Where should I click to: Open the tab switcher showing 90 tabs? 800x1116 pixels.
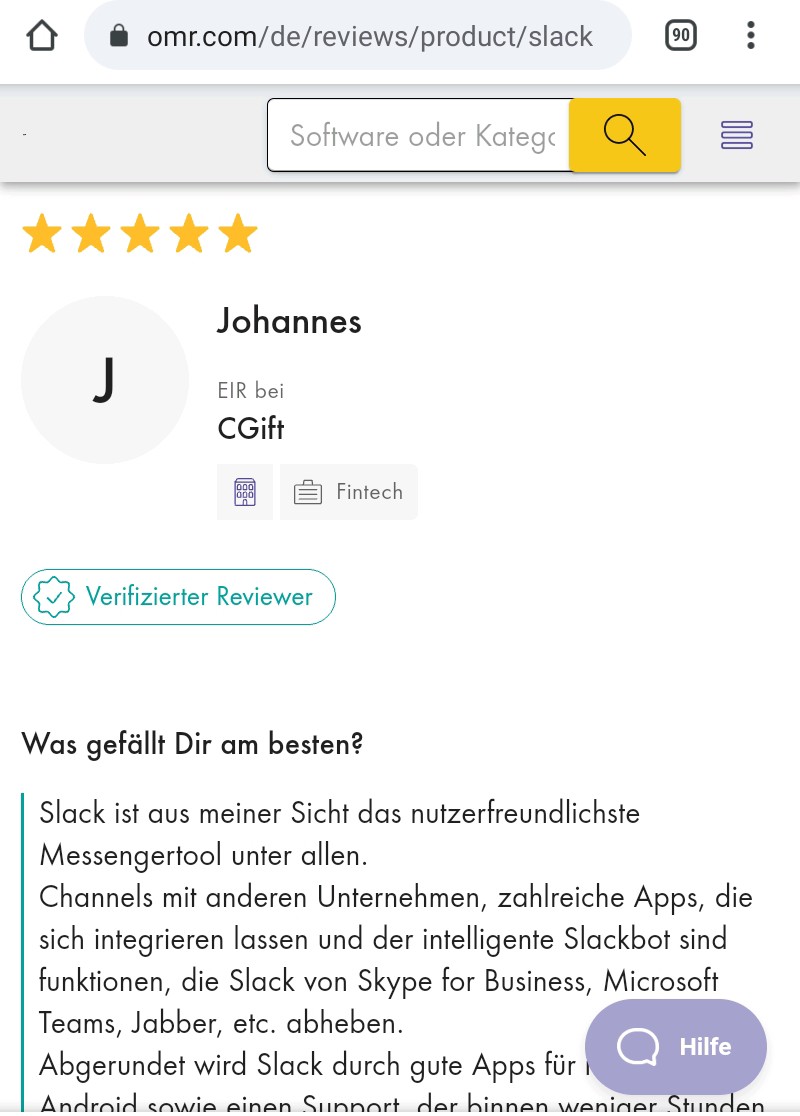click(681, 35)
